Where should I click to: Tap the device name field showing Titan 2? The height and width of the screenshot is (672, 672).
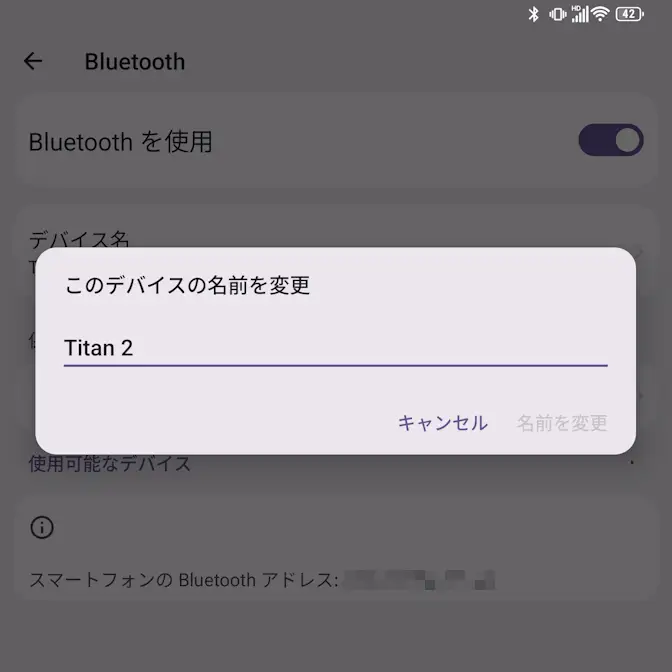[x=335, y=347]
